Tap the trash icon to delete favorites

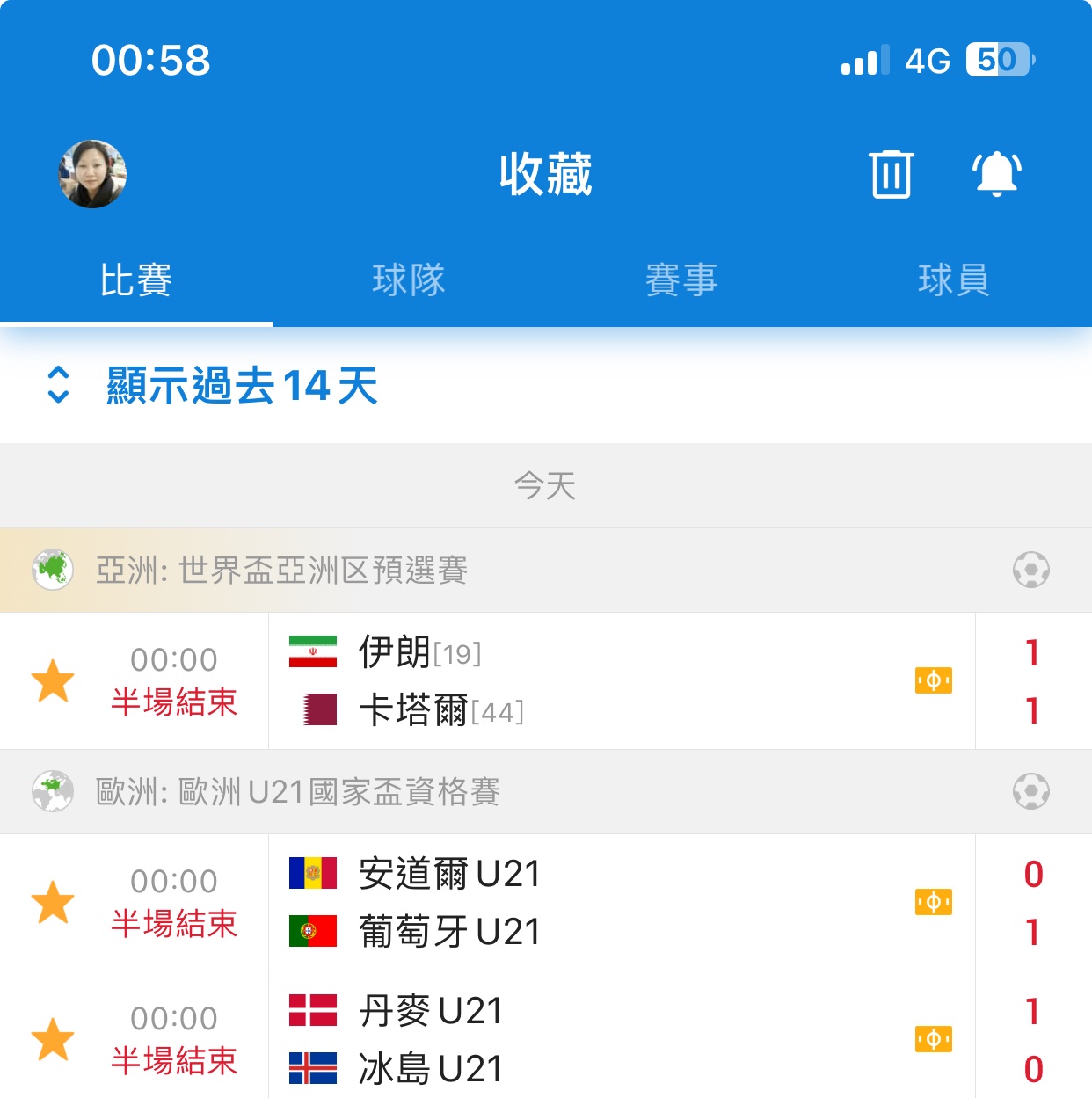[891, 174]
